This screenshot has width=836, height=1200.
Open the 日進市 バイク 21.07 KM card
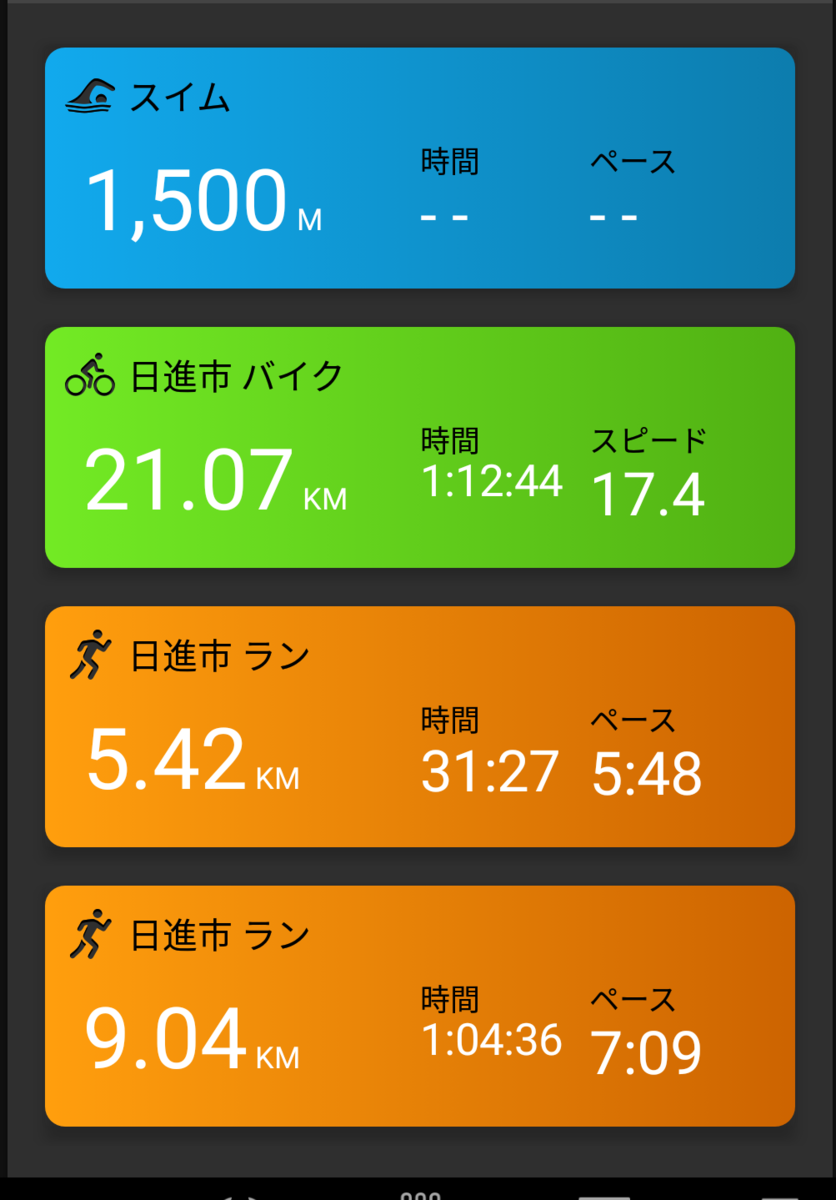click(420, 447)
